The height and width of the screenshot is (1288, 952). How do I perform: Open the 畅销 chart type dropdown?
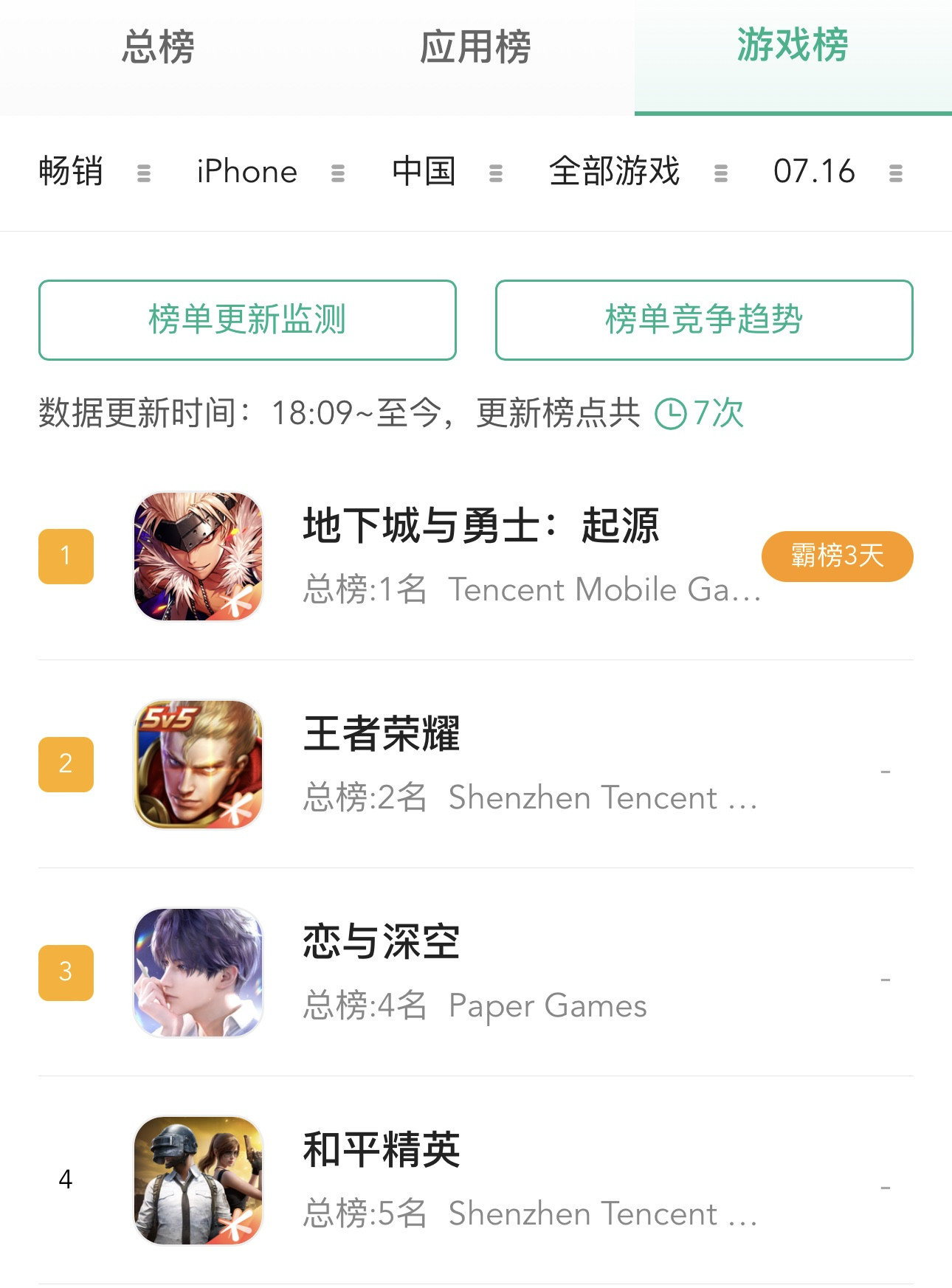click(94, 172)
